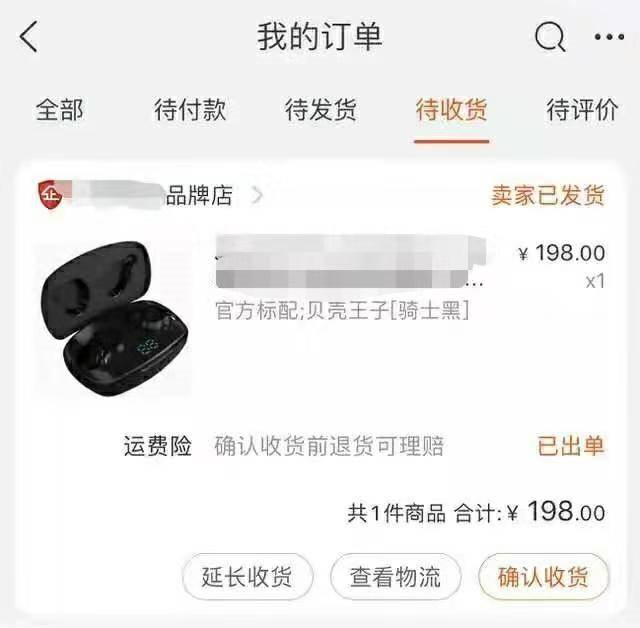
Task: Go back from My Orders page
Action: (x=29, y=38)
